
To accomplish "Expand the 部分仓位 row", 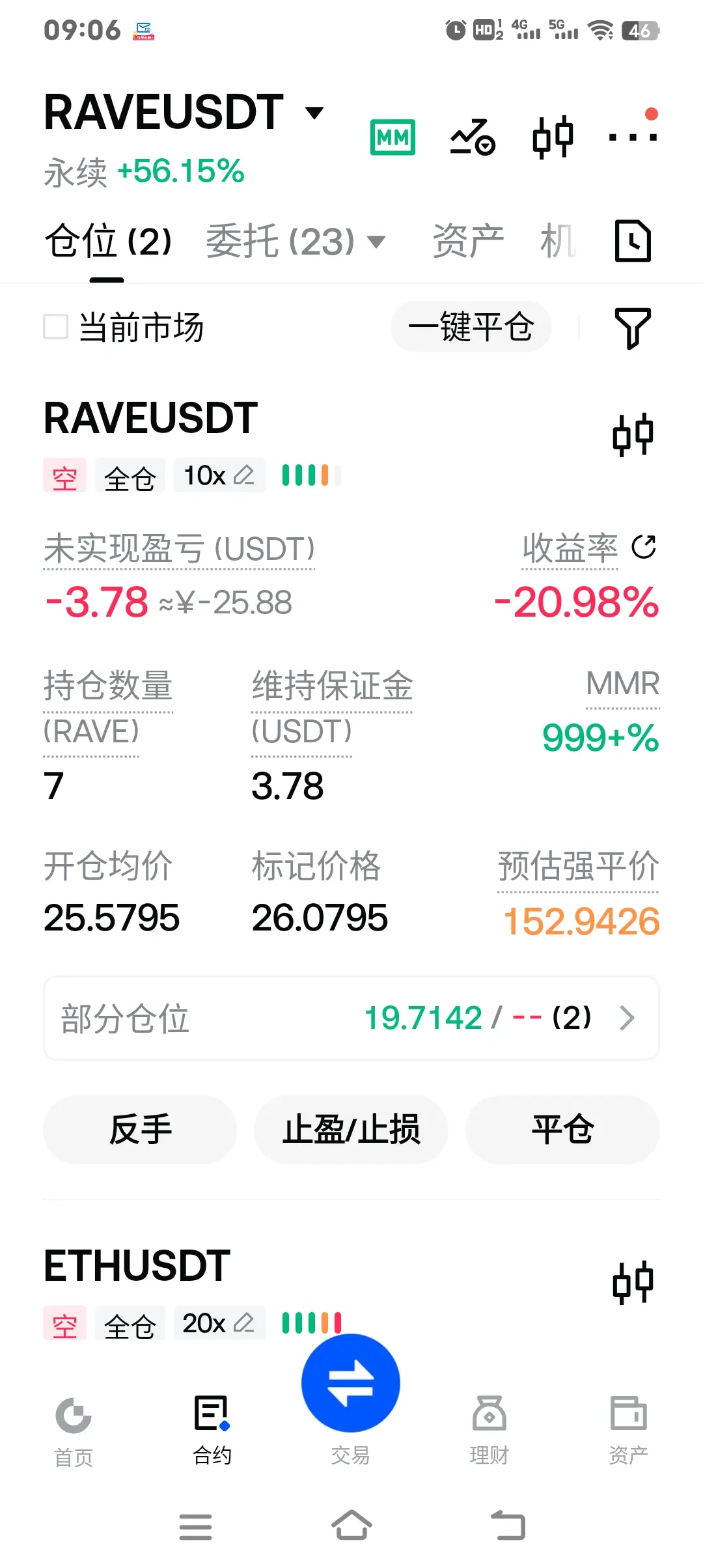I will click(x=351, y=1018).
